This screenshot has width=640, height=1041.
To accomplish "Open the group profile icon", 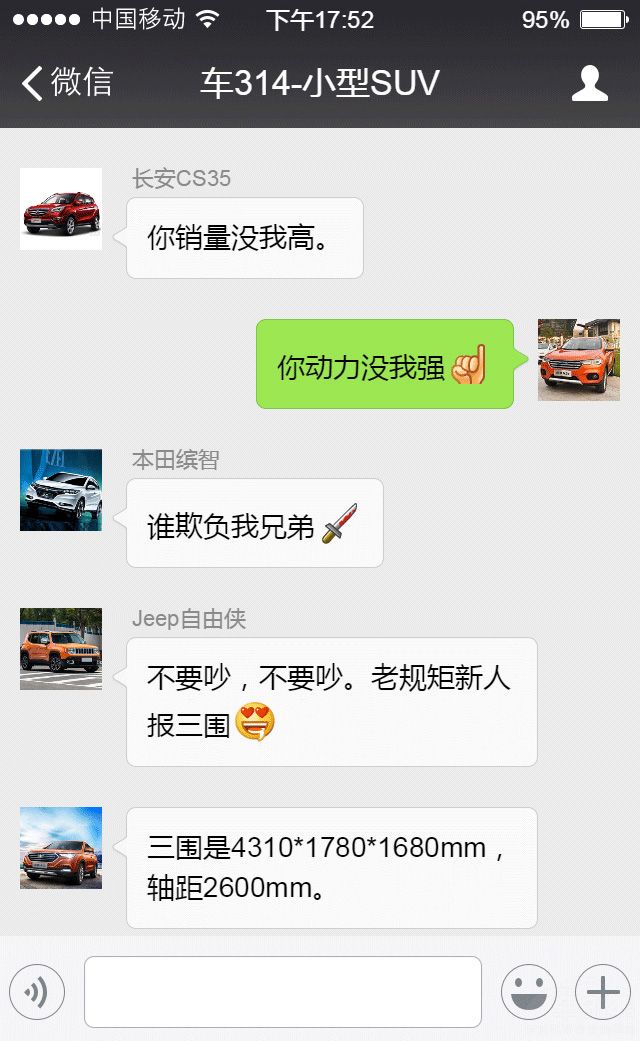I will (x=589, y=84).
